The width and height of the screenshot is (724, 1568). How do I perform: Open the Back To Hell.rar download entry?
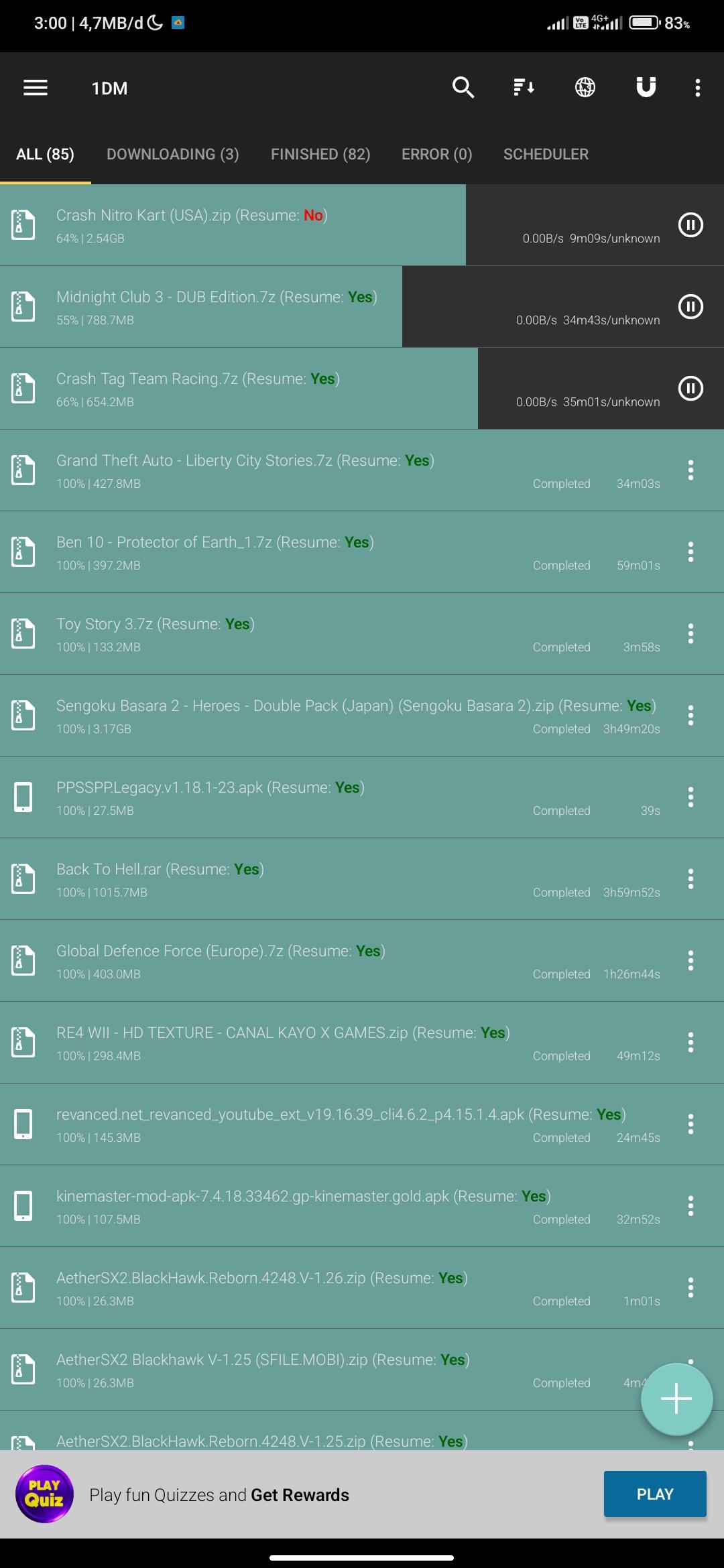[x=362, y=879]
